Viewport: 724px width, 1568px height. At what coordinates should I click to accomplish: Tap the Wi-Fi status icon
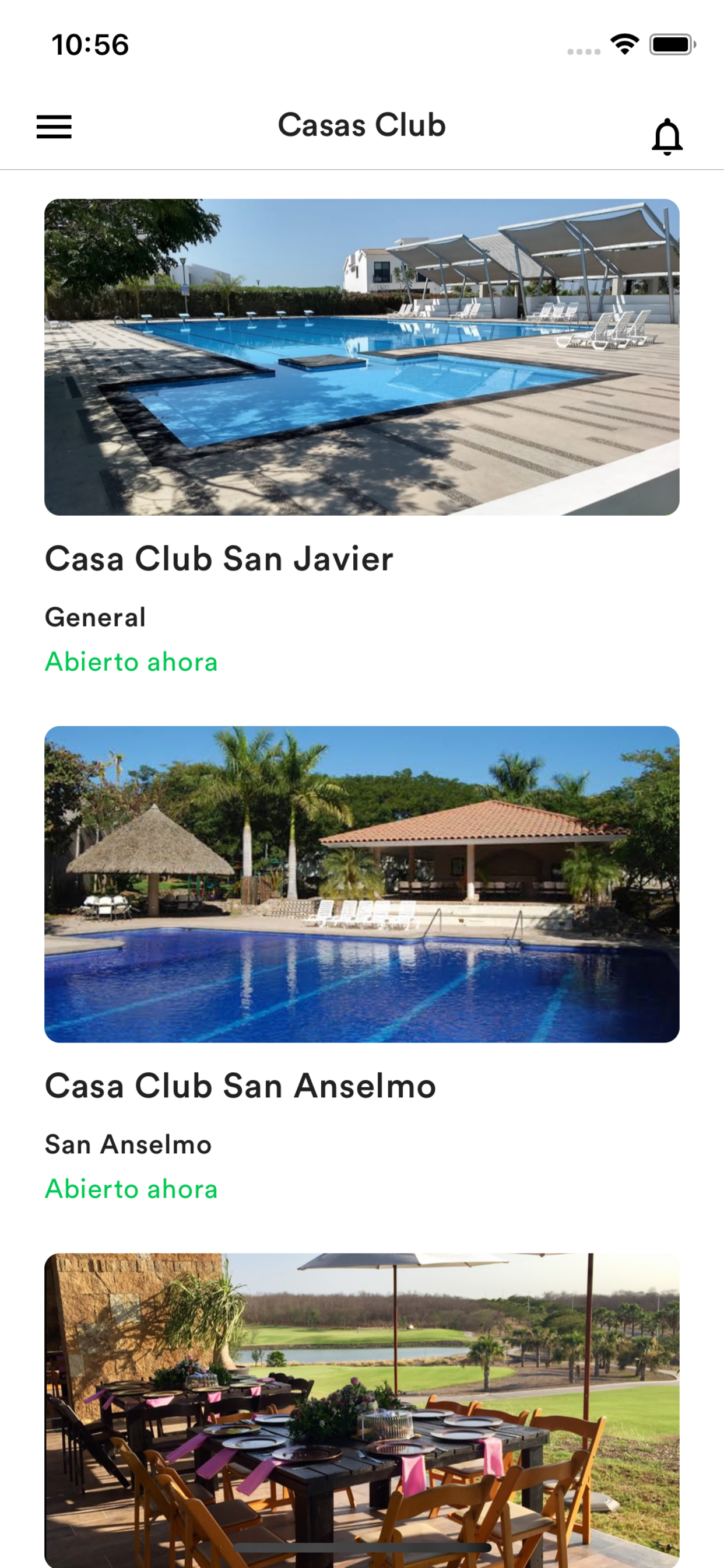click(624, 43)
